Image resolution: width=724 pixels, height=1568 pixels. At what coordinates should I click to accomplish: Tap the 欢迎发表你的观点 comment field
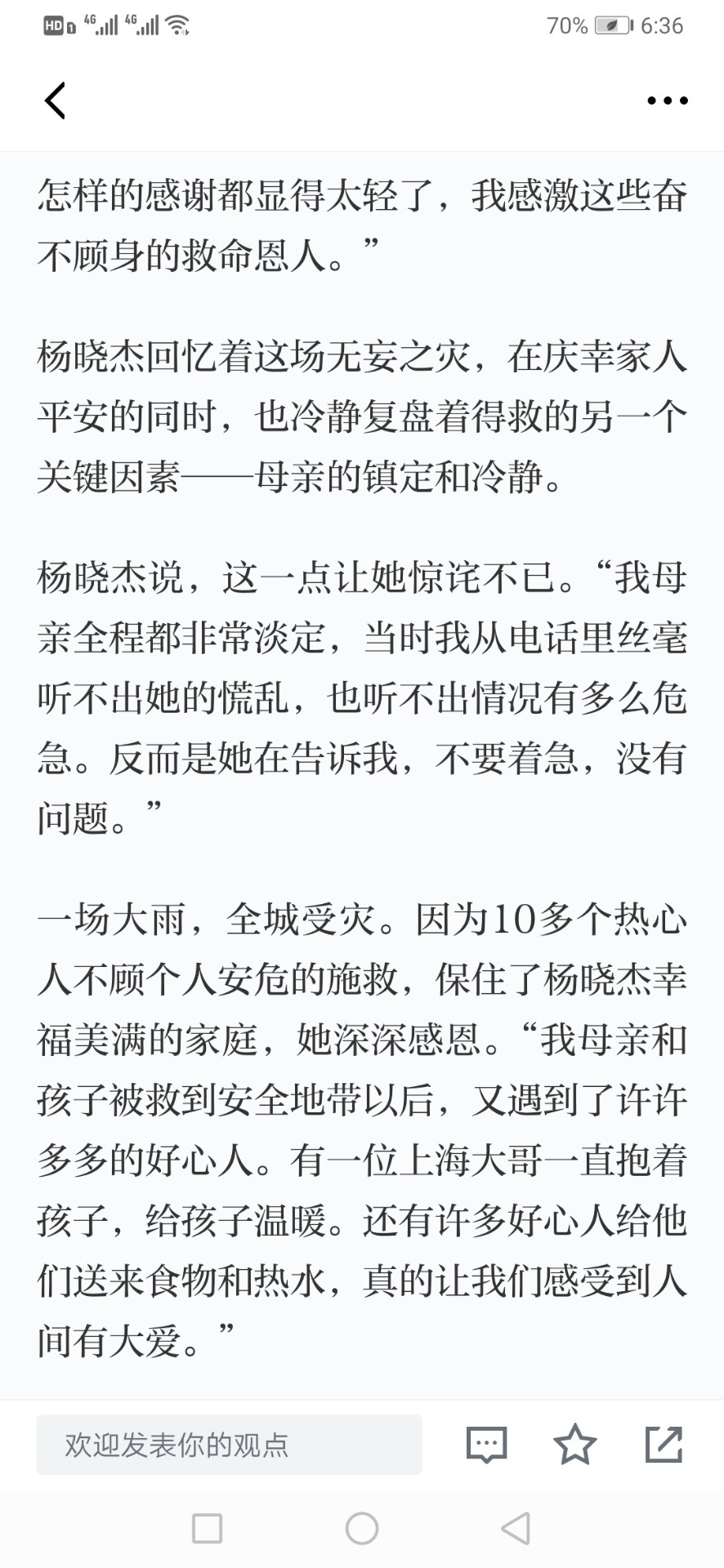click(x=229, y=1445)
